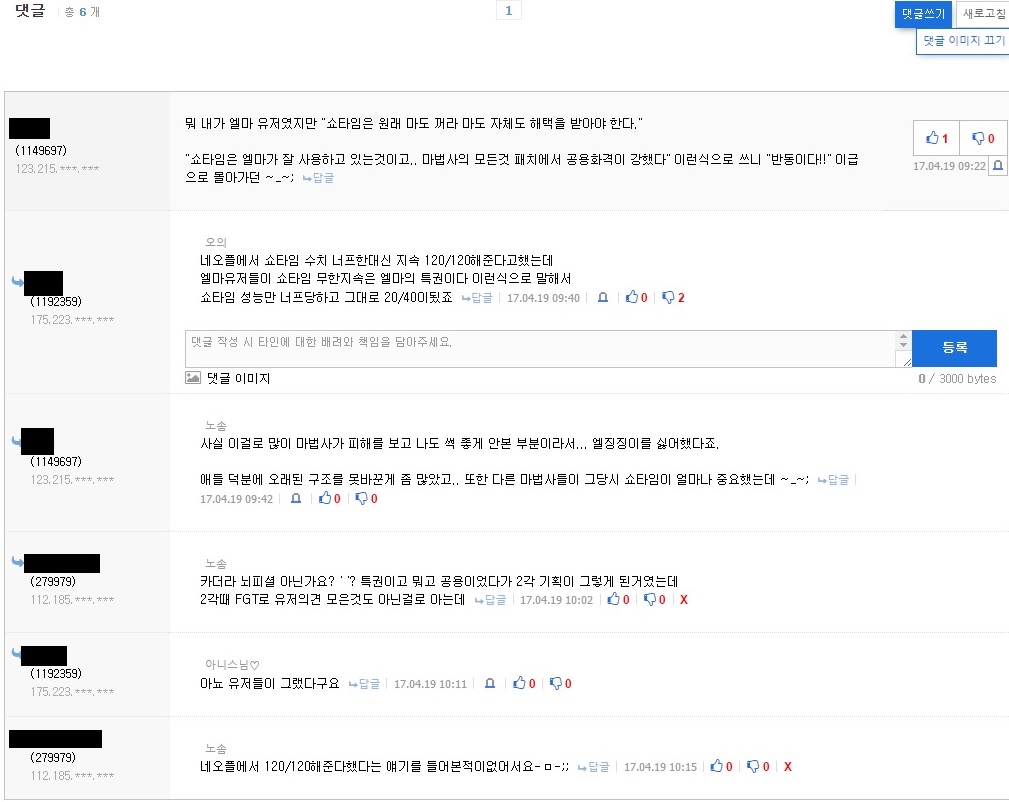Like the 10:11 comment
Viewport: 1009px width, 802px height.
524,684
